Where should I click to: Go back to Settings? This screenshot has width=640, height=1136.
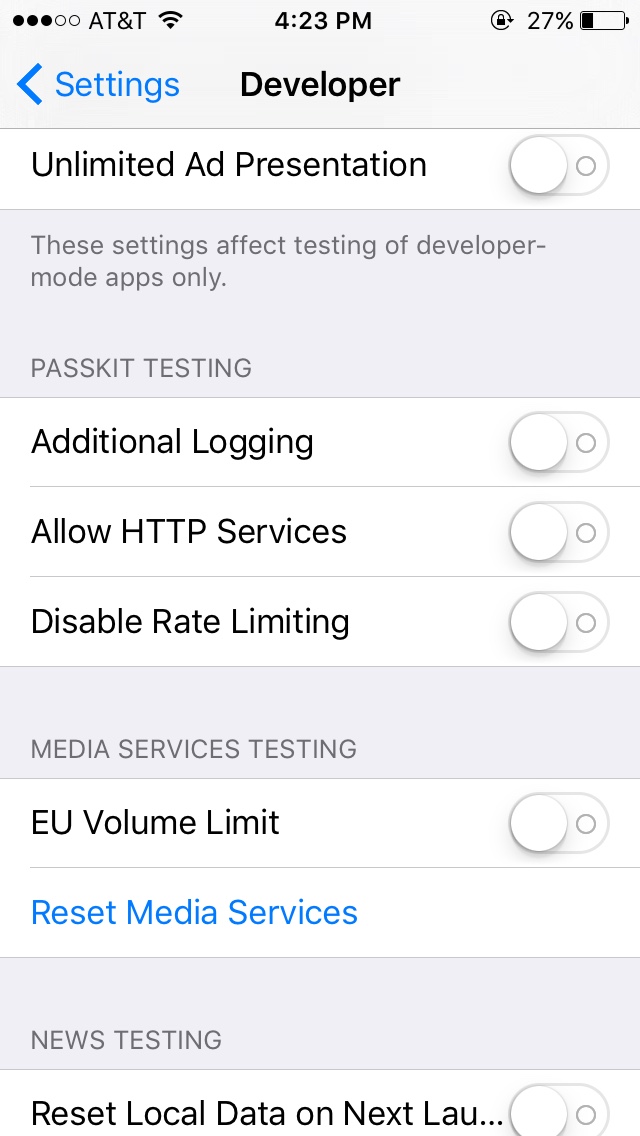click(x=98, y=85)
